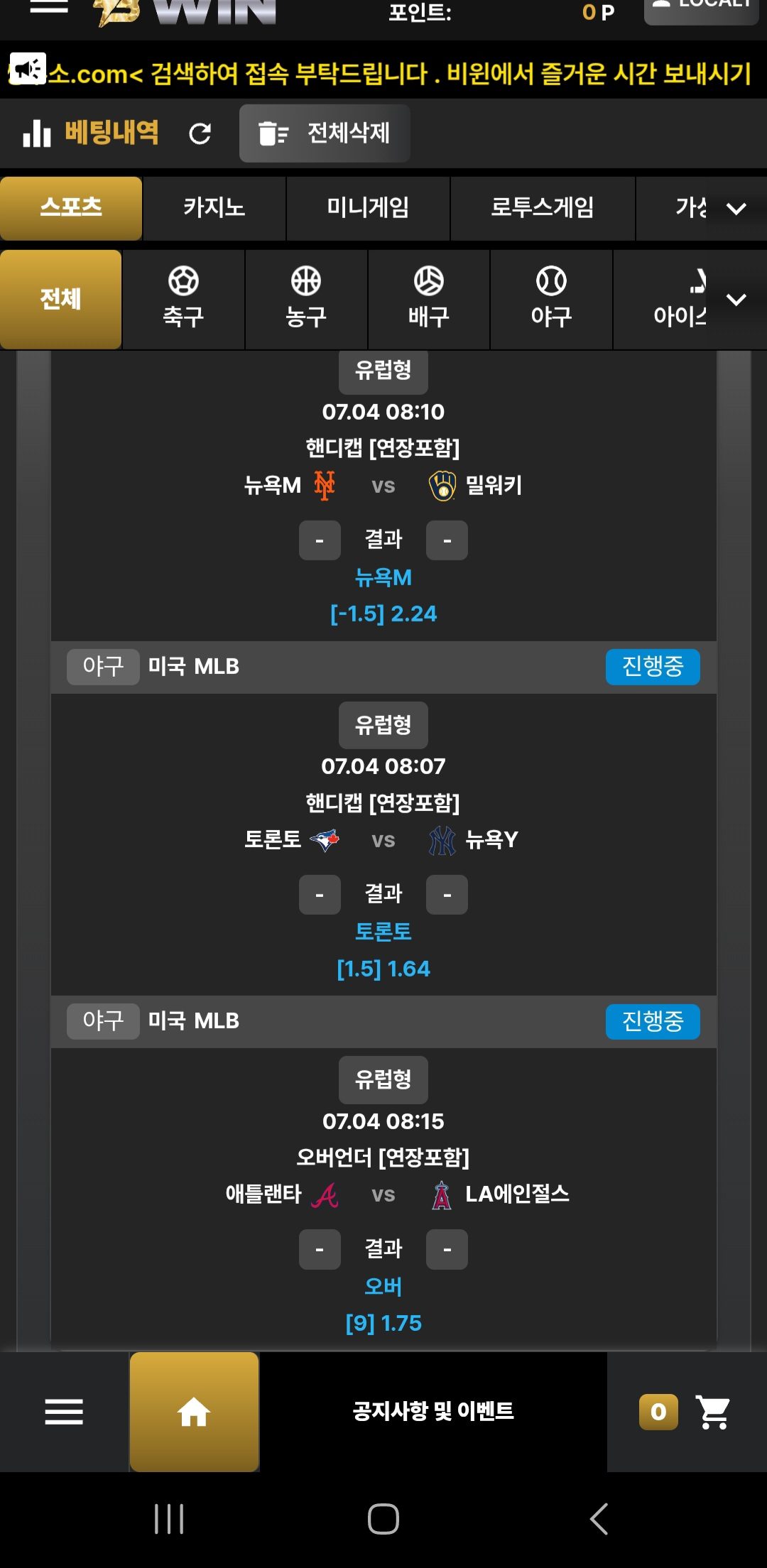
Task: Refresh the betting history list
Action: click(200, 134)
